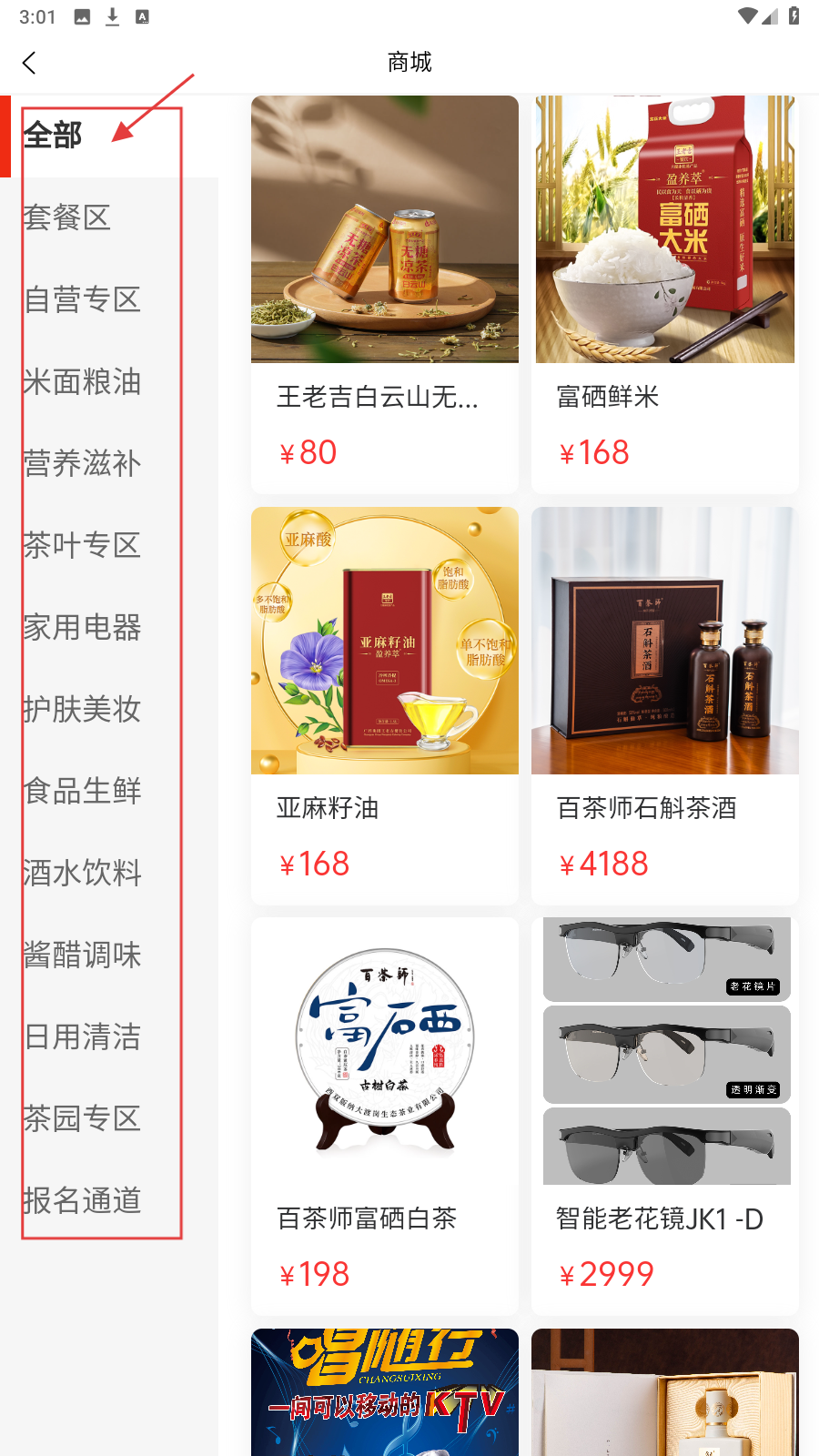Switch to 营养滋补 category
This screenshot has height=1456, width=819.
[x=82, y=463]
